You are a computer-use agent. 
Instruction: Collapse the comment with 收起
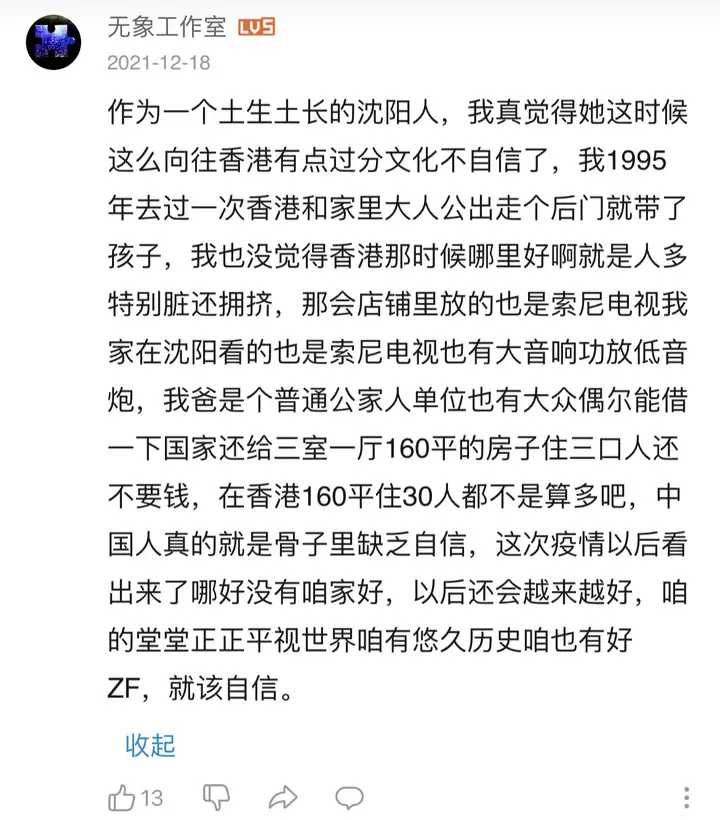coord(150,744)
